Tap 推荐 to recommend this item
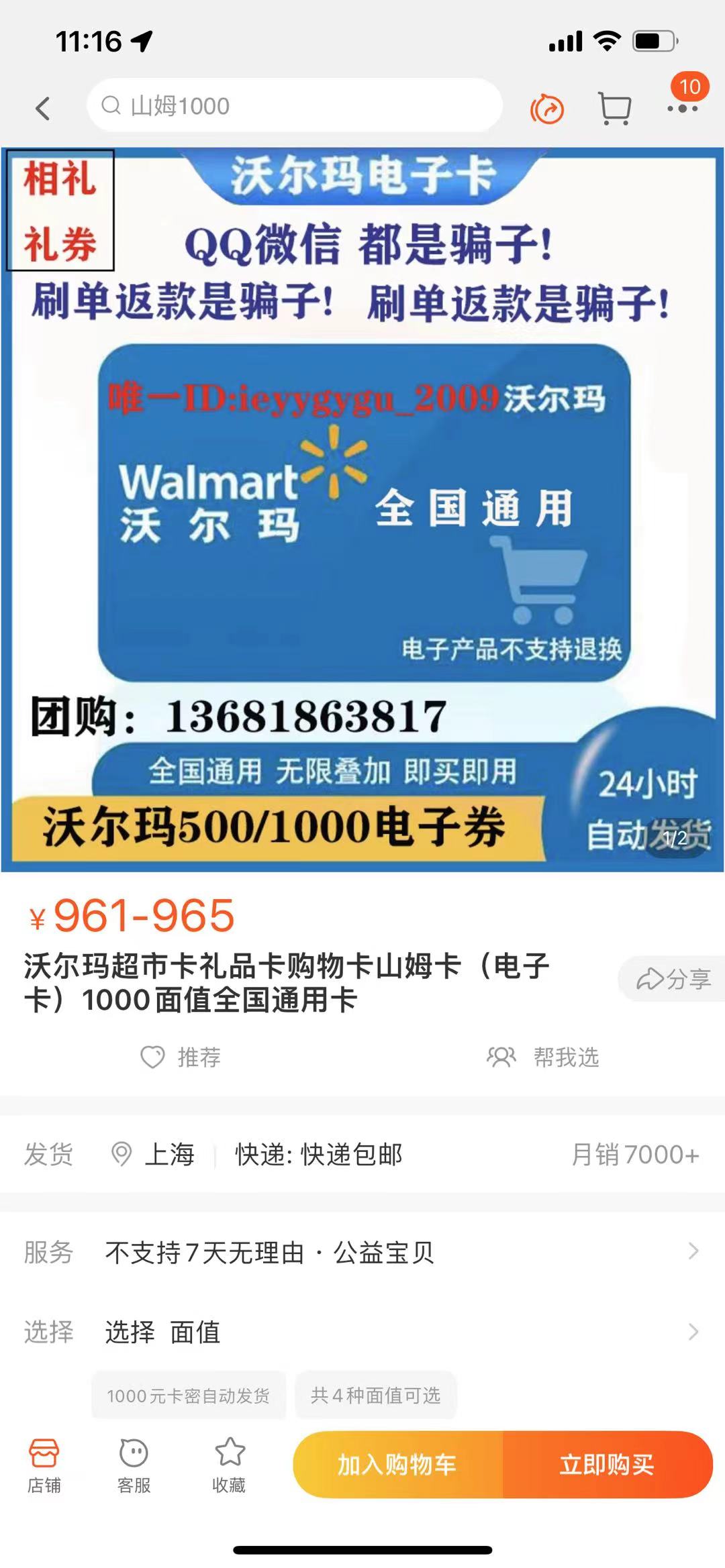The image size is (725, 1568). [x=181, y=1057]
